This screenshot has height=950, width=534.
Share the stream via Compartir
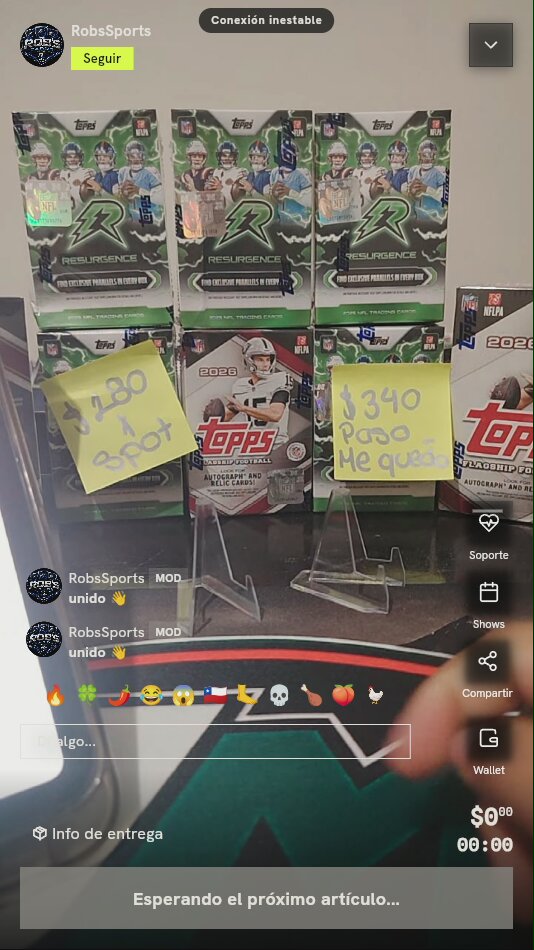click(487, 674)
